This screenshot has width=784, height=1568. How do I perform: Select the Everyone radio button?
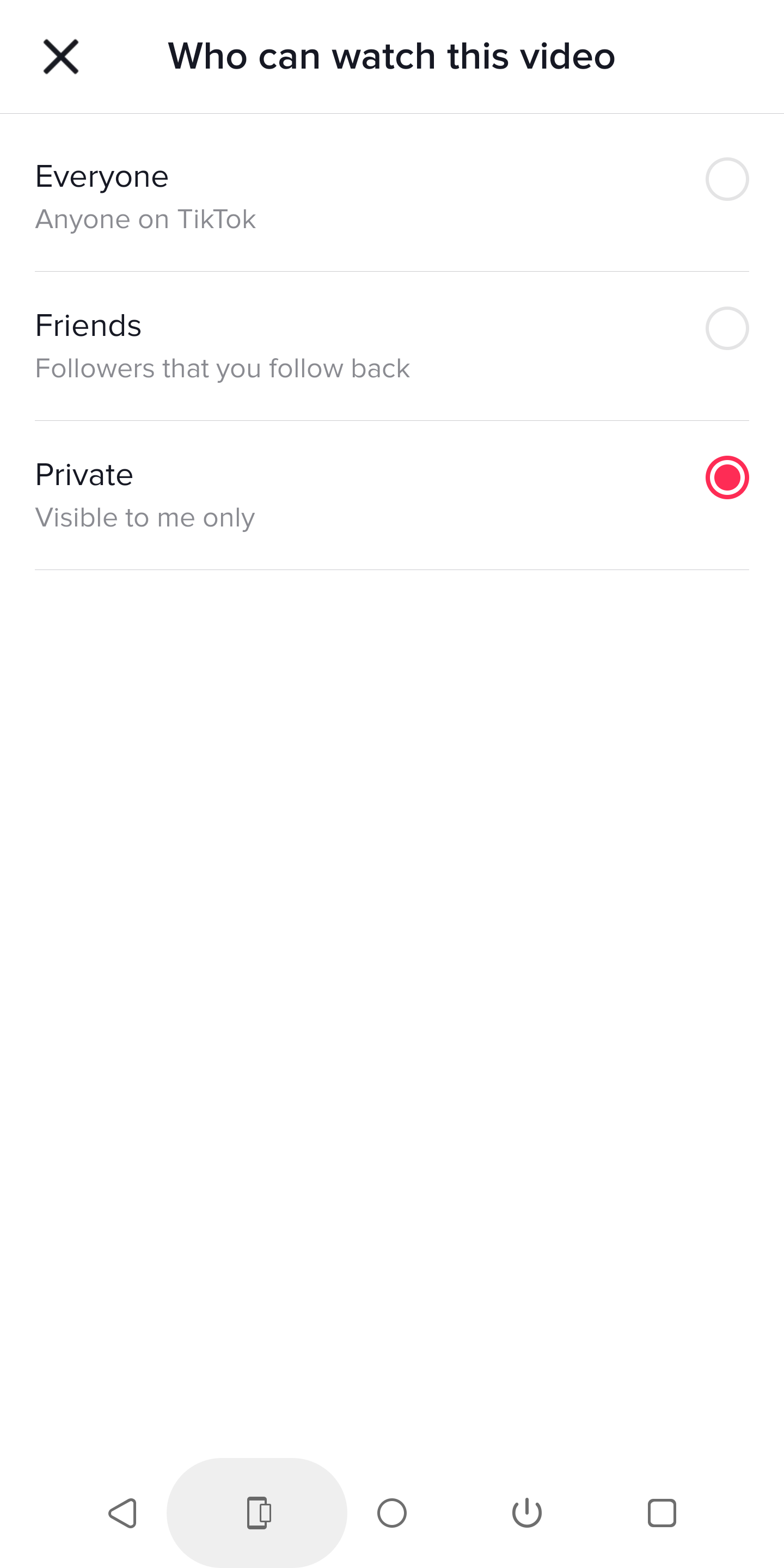click(727, 179)
